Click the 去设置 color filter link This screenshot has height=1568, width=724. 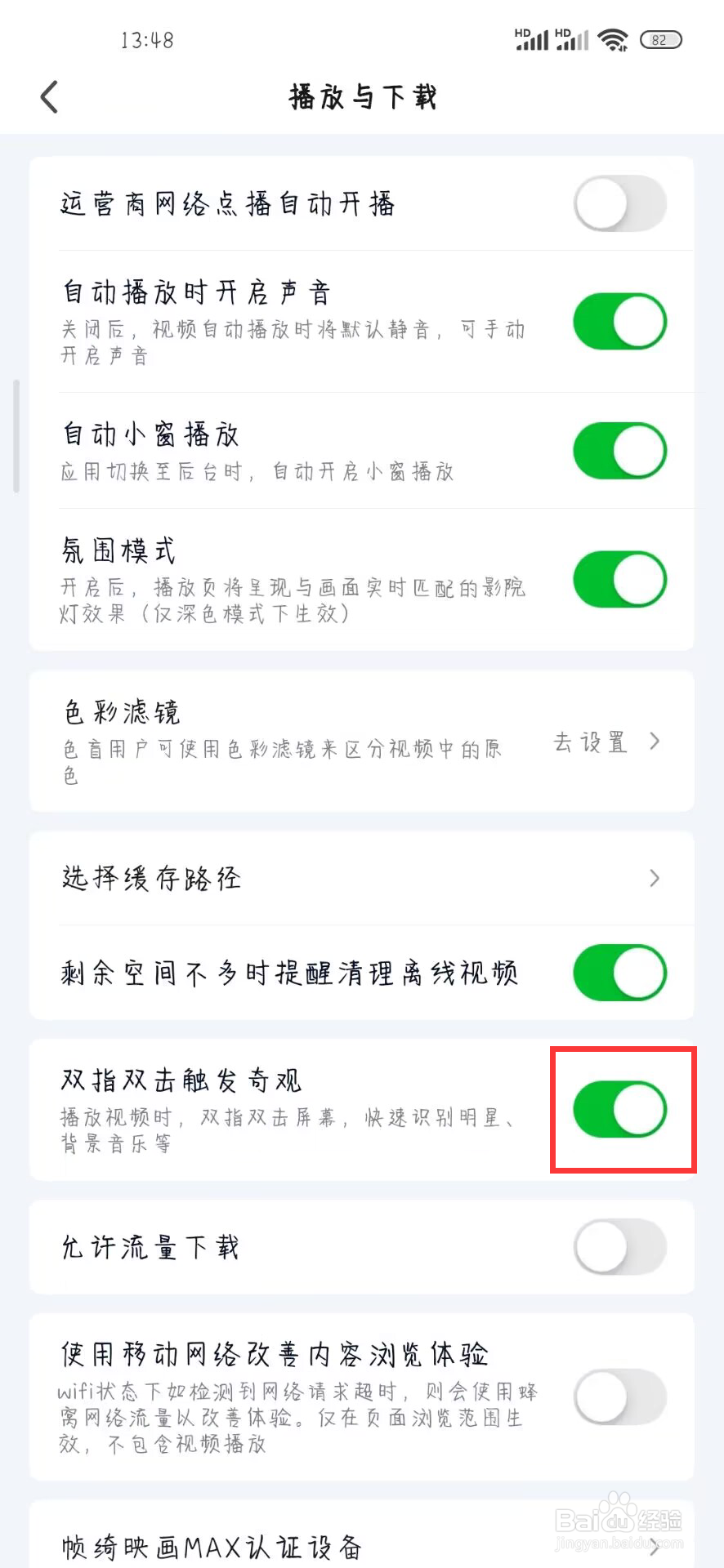590,742
